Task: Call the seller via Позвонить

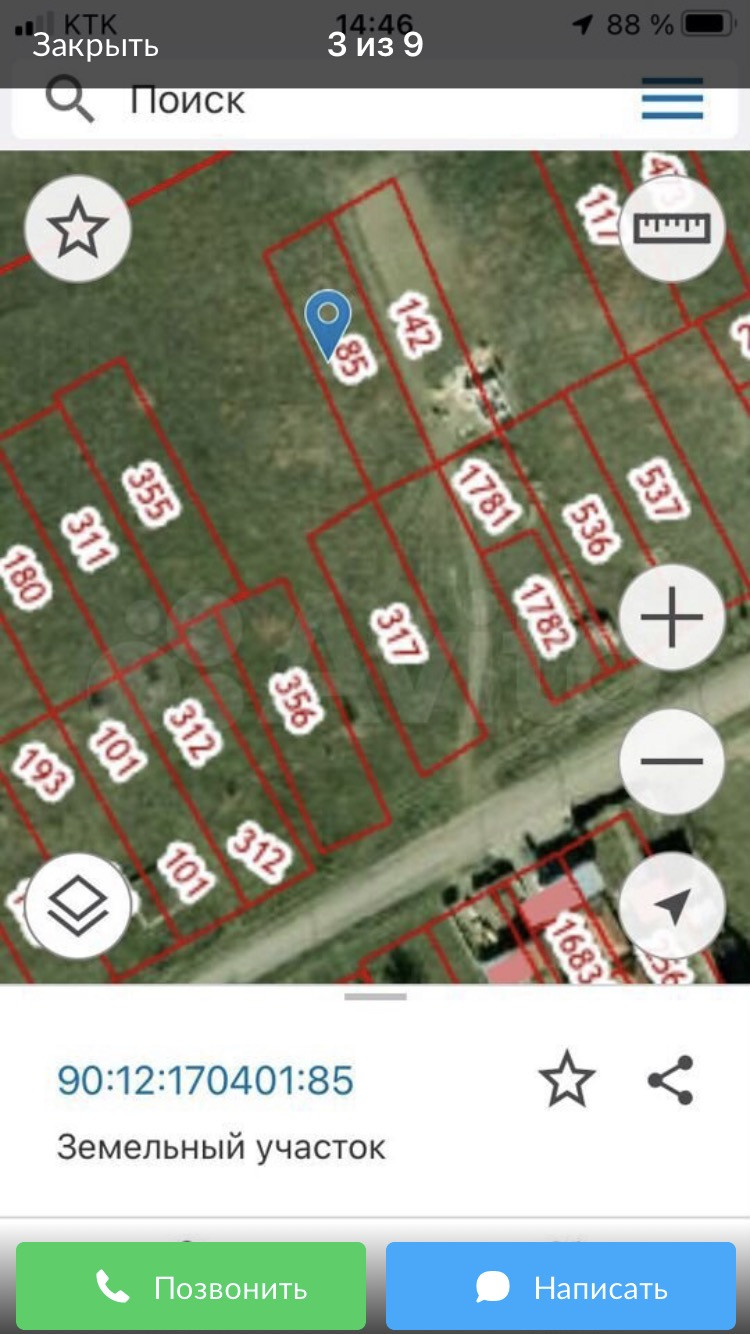Action: click(x=191, y=1287)
